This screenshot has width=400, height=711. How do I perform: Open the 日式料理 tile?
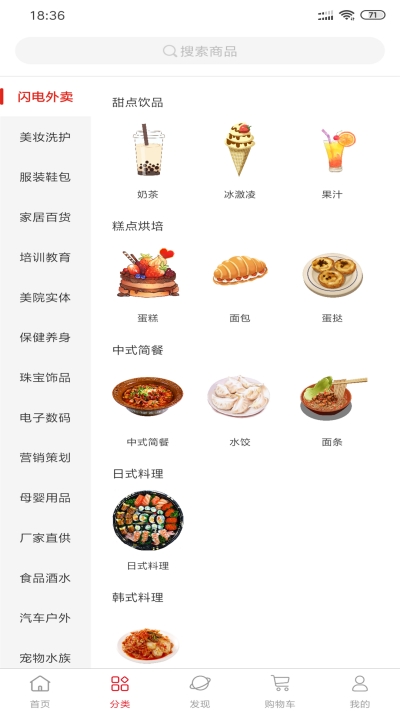[x=148, y=531]
